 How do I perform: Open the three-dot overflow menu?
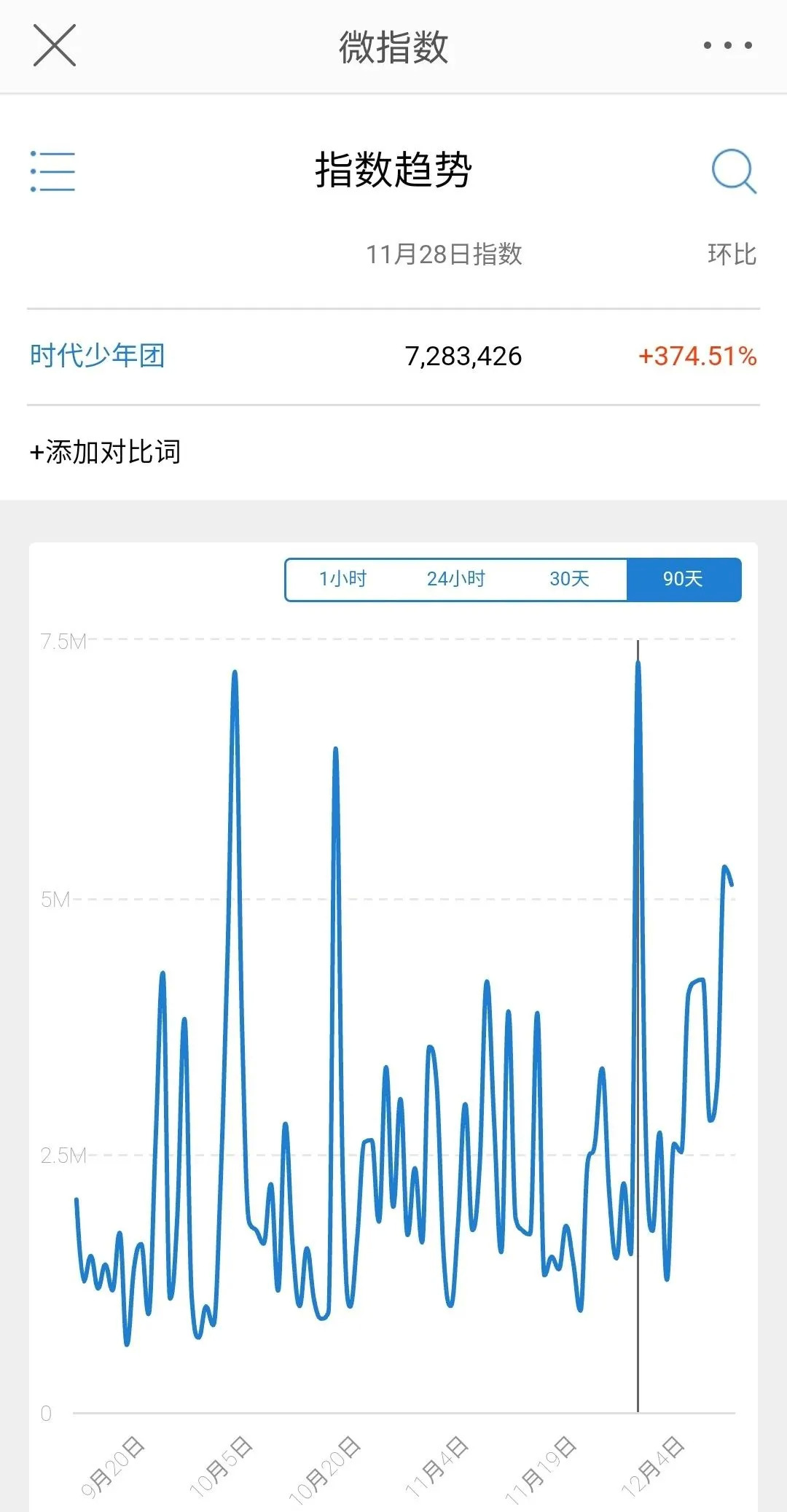click(727, 45)
